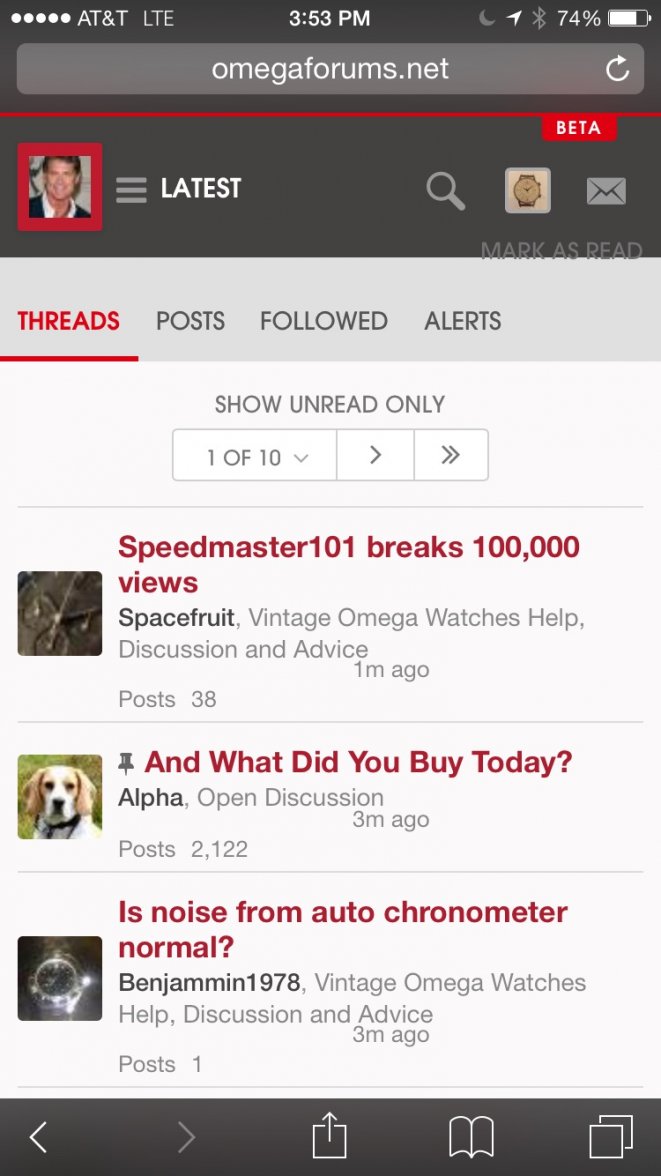Viewport: 661px width, 1176px height.
Task: Switch to the Alerts tab
Action: (x=463, y=321)
